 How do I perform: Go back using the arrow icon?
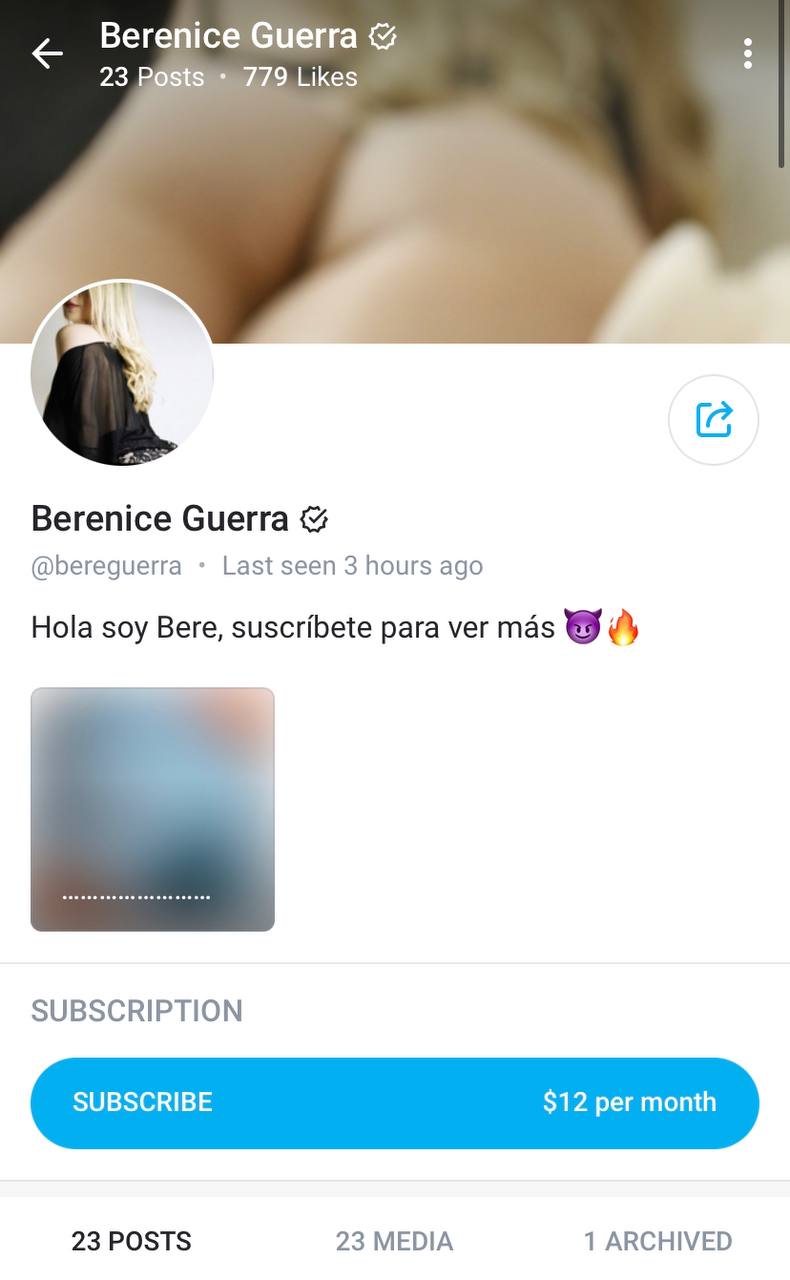47,54
